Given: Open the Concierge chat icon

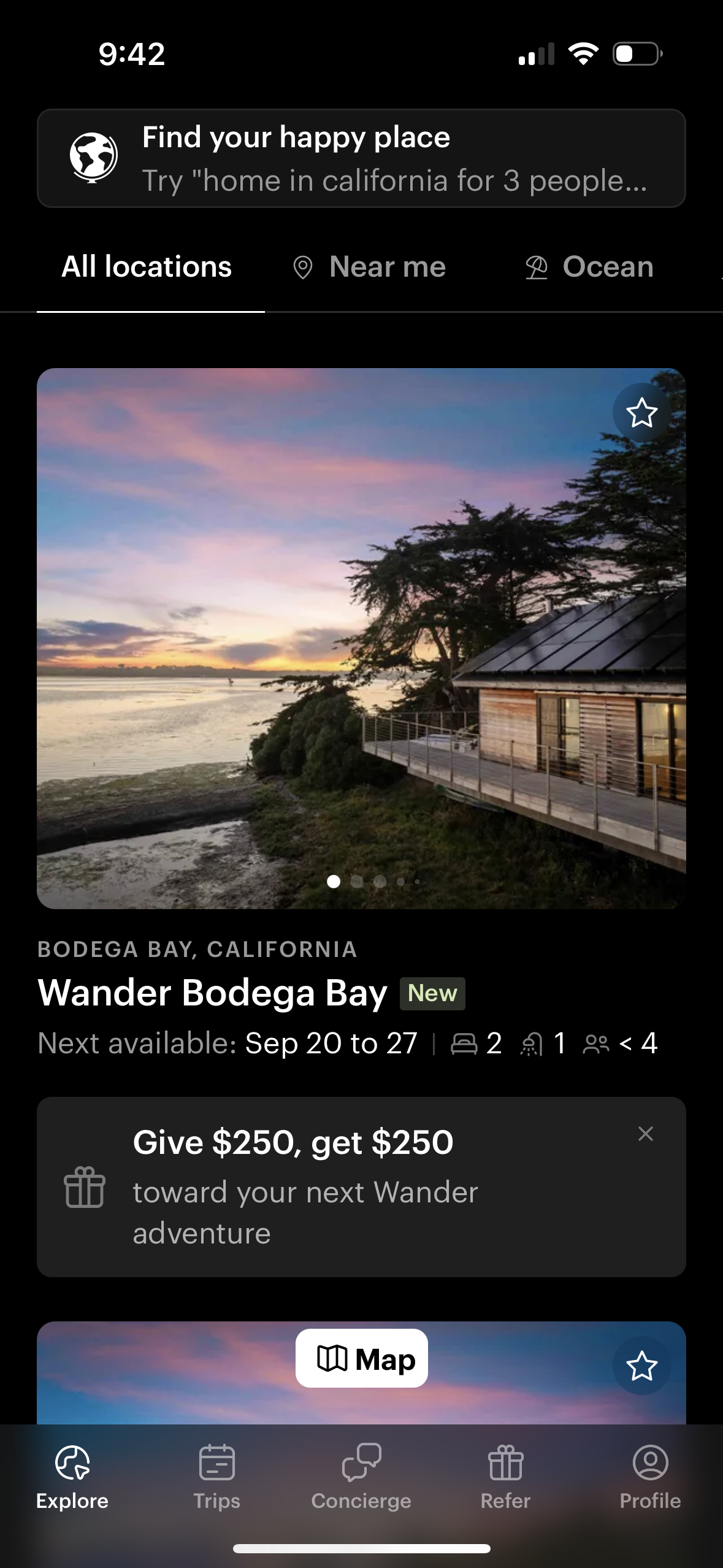Looking at the screenshot, I should pos(361,1463).
